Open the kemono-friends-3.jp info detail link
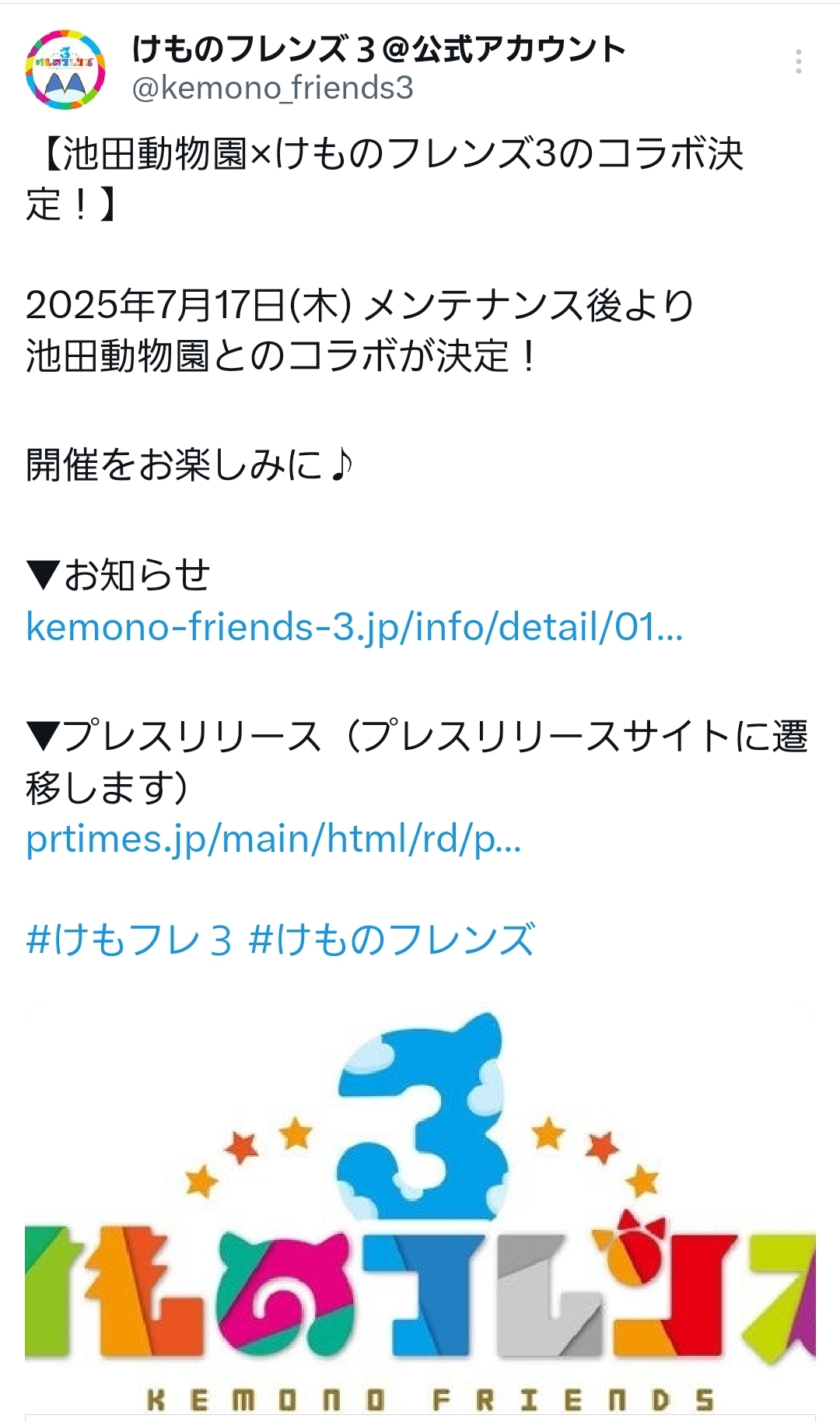 pyautogui.click(x=354, y=626)
